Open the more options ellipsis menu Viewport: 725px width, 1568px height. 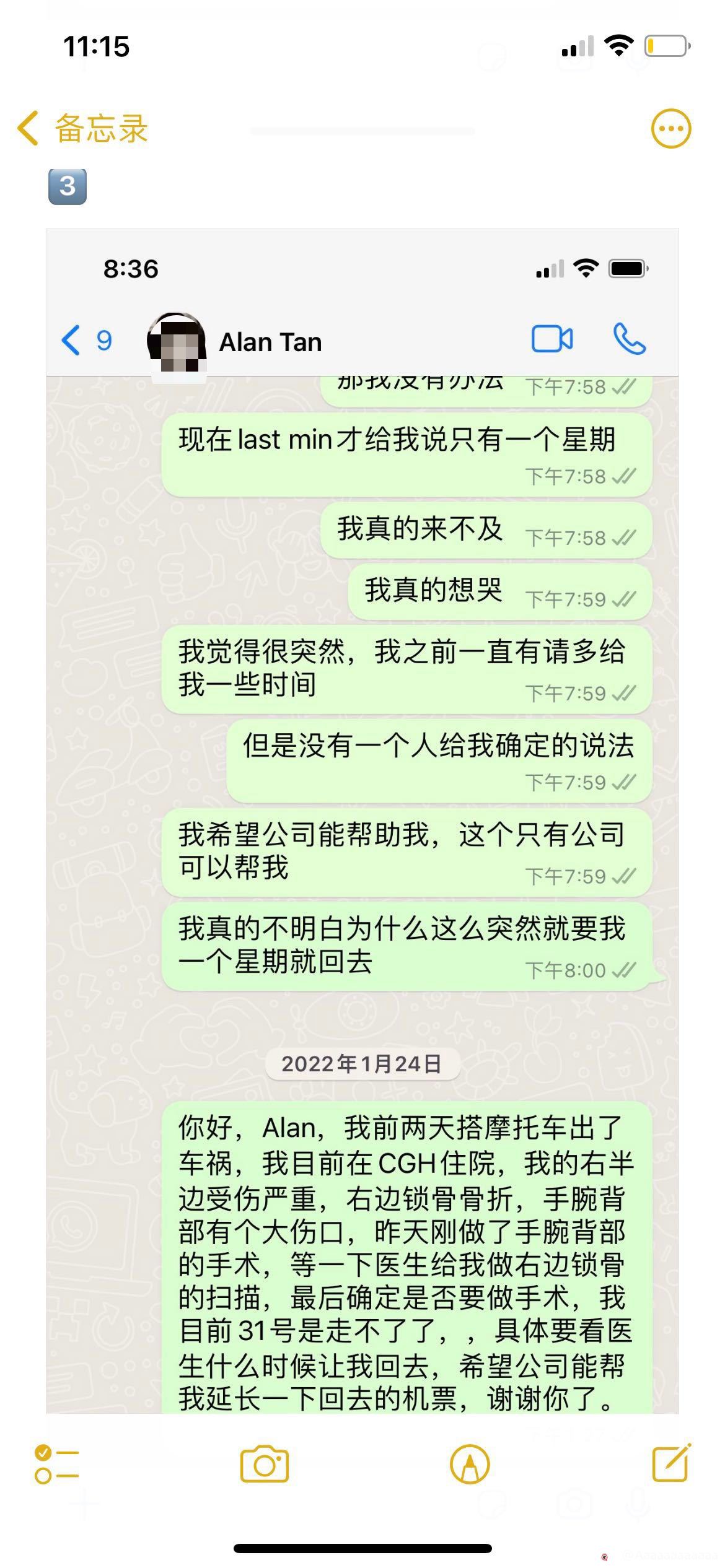pos(670,129)
